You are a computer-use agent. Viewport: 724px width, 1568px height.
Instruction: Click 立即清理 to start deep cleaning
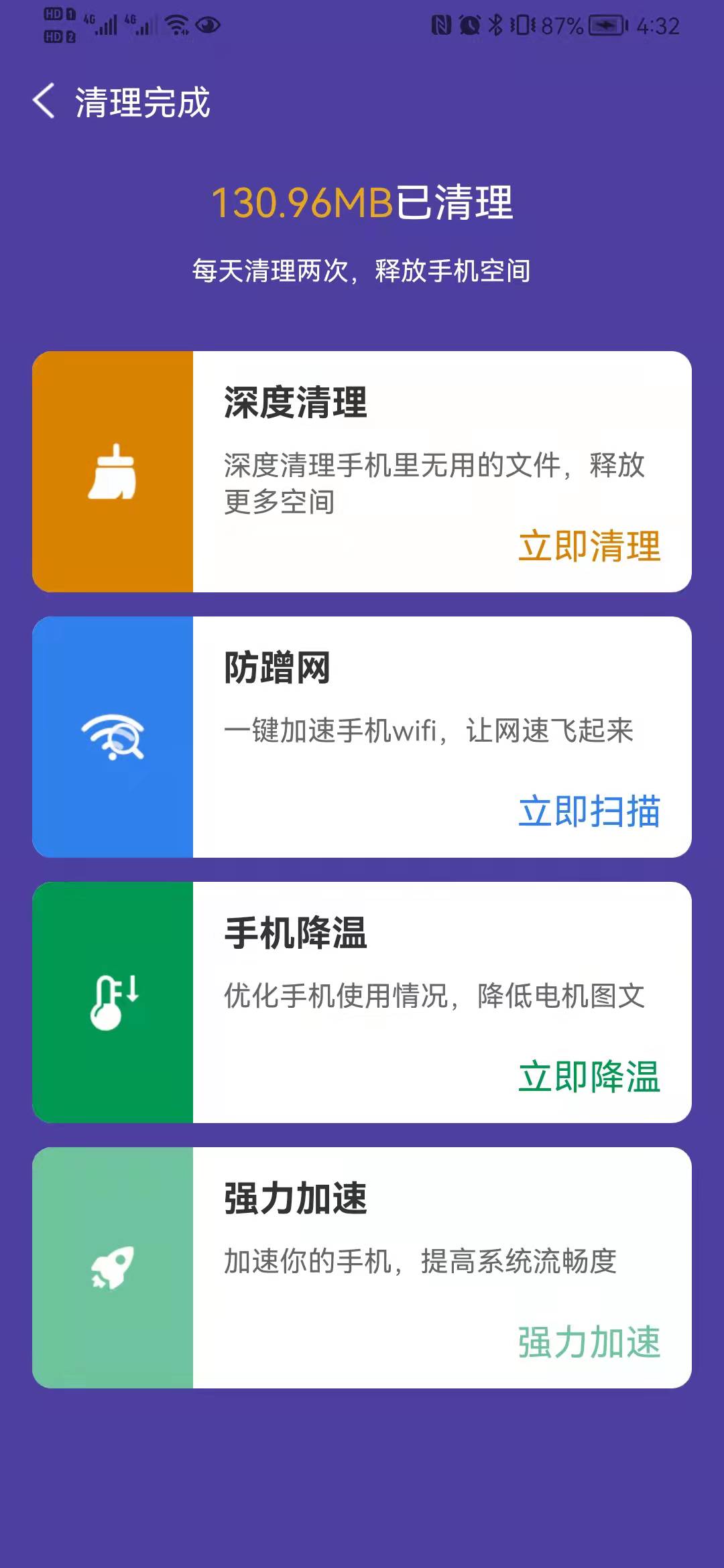click(x=589, y=547)
